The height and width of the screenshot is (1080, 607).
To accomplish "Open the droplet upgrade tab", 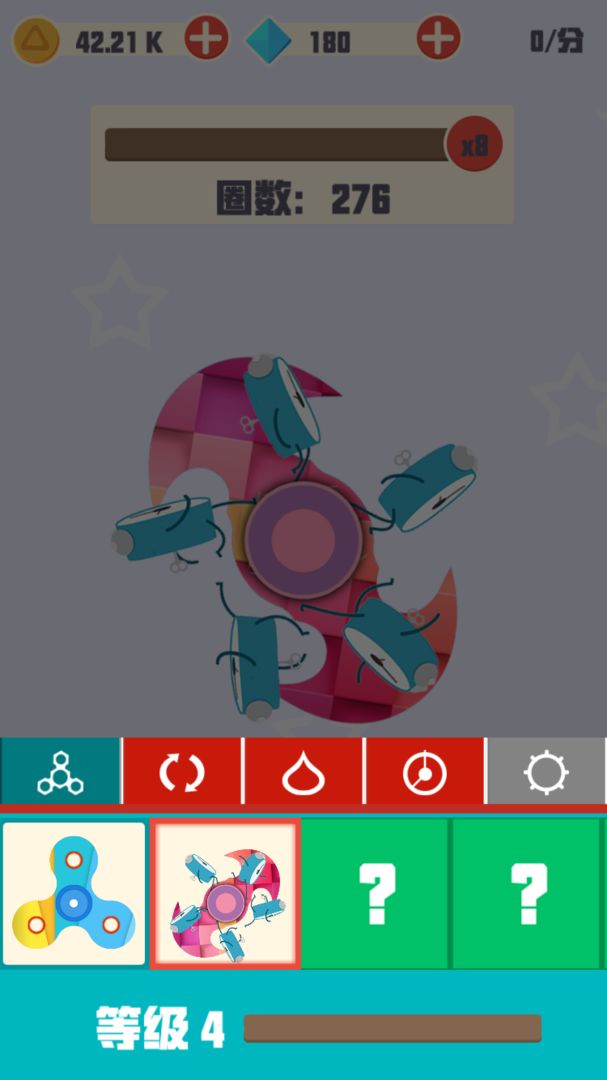I will coord(304,771).
